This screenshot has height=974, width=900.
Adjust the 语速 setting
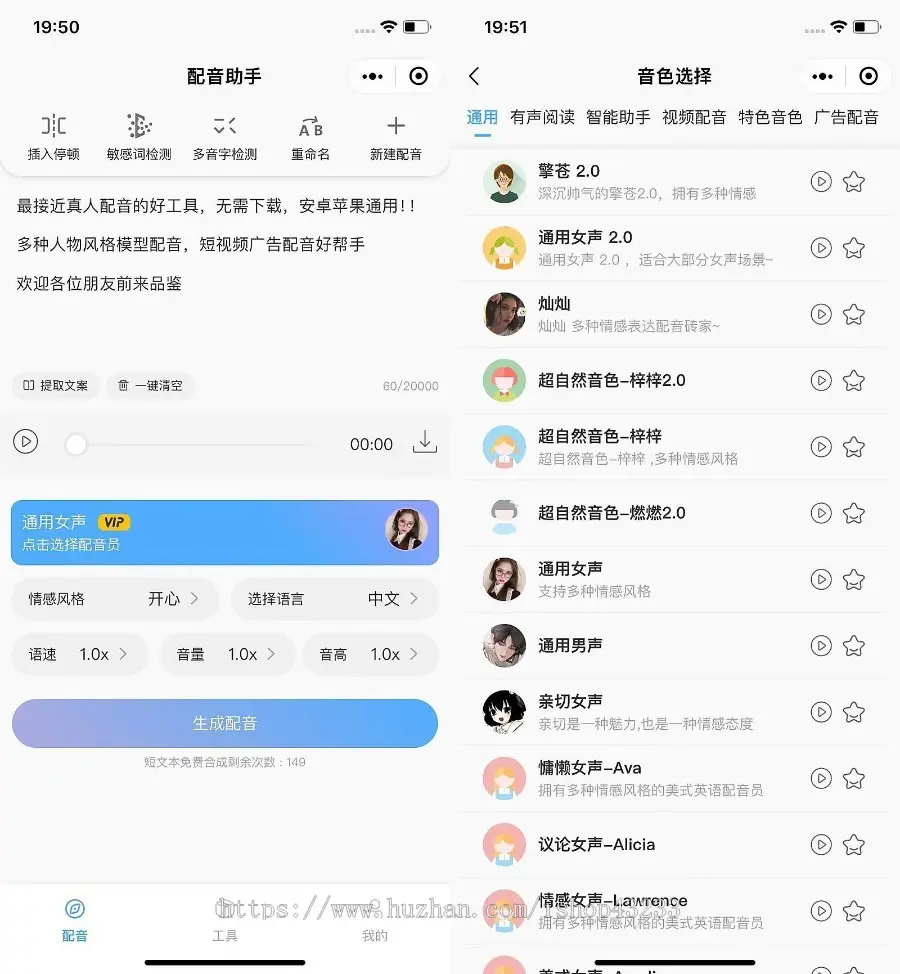pyautogui.click(x=79, y=654)
